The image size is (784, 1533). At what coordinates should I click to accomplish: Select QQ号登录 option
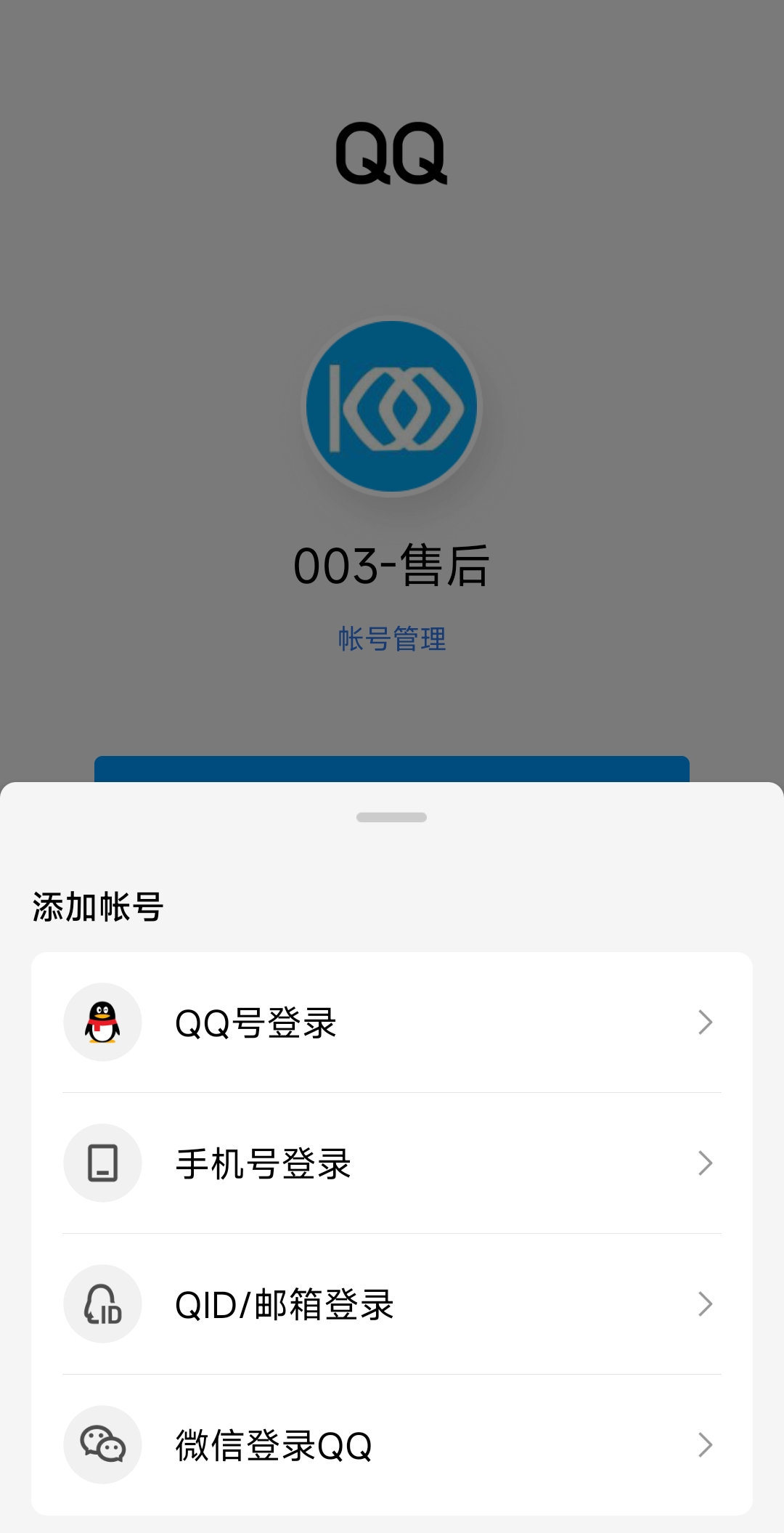point(392,1022)
